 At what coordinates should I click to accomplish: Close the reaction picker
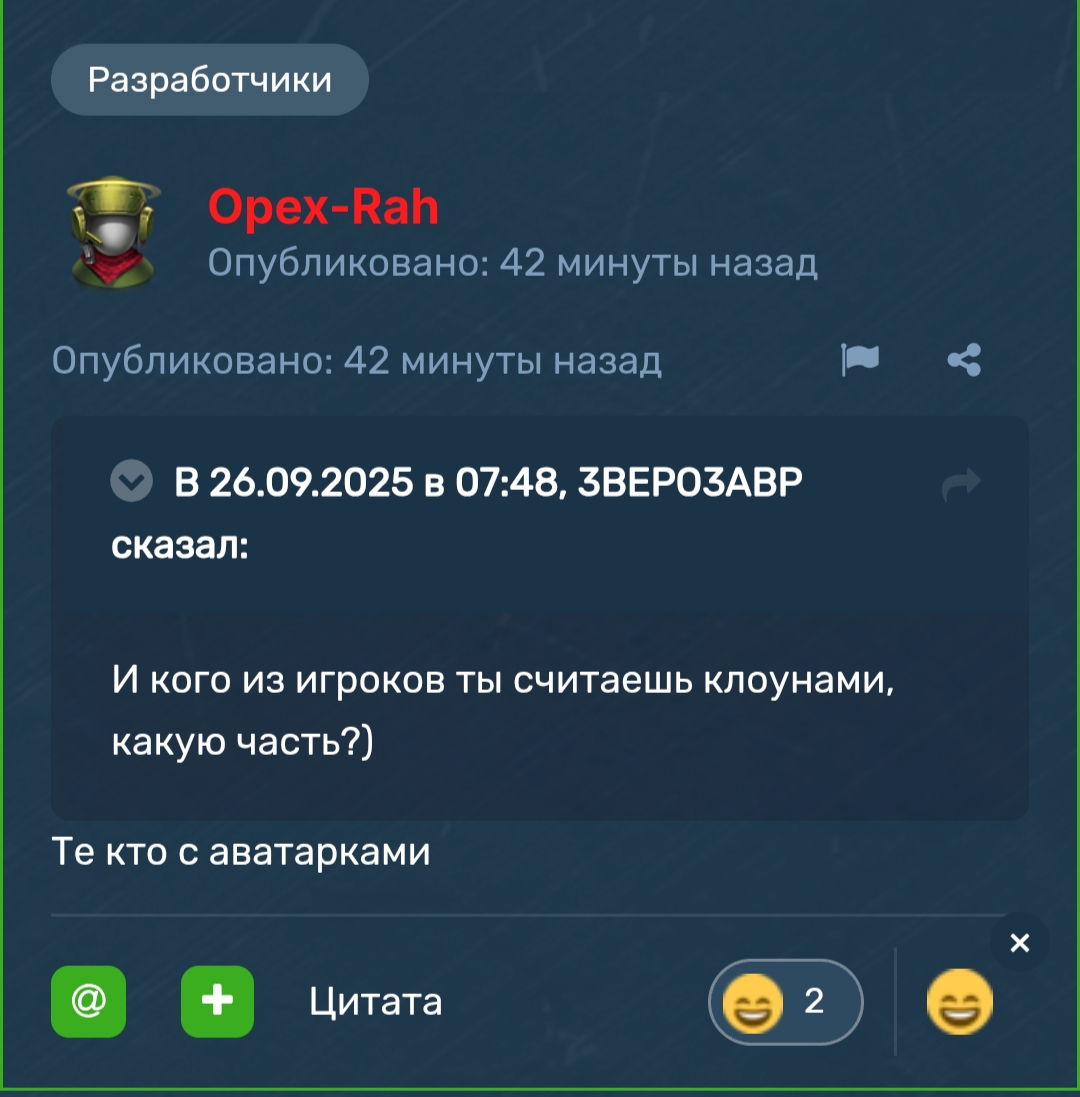pos(1019,942)
